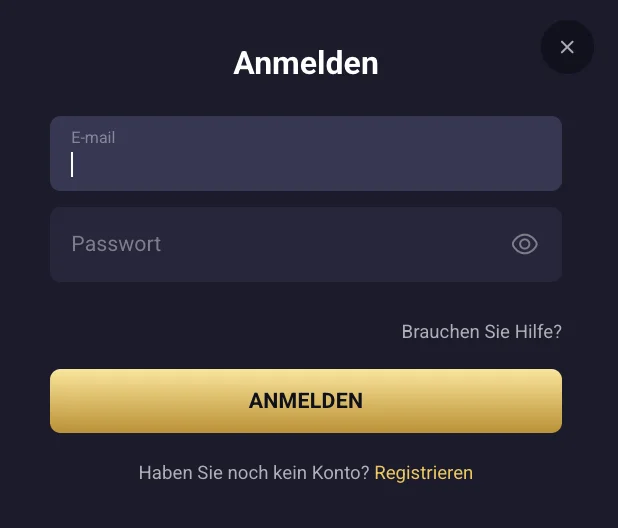The width and height of the screenshot is (618, 528).
Task: Tap the Passwort field
Action: click(280, 245)
